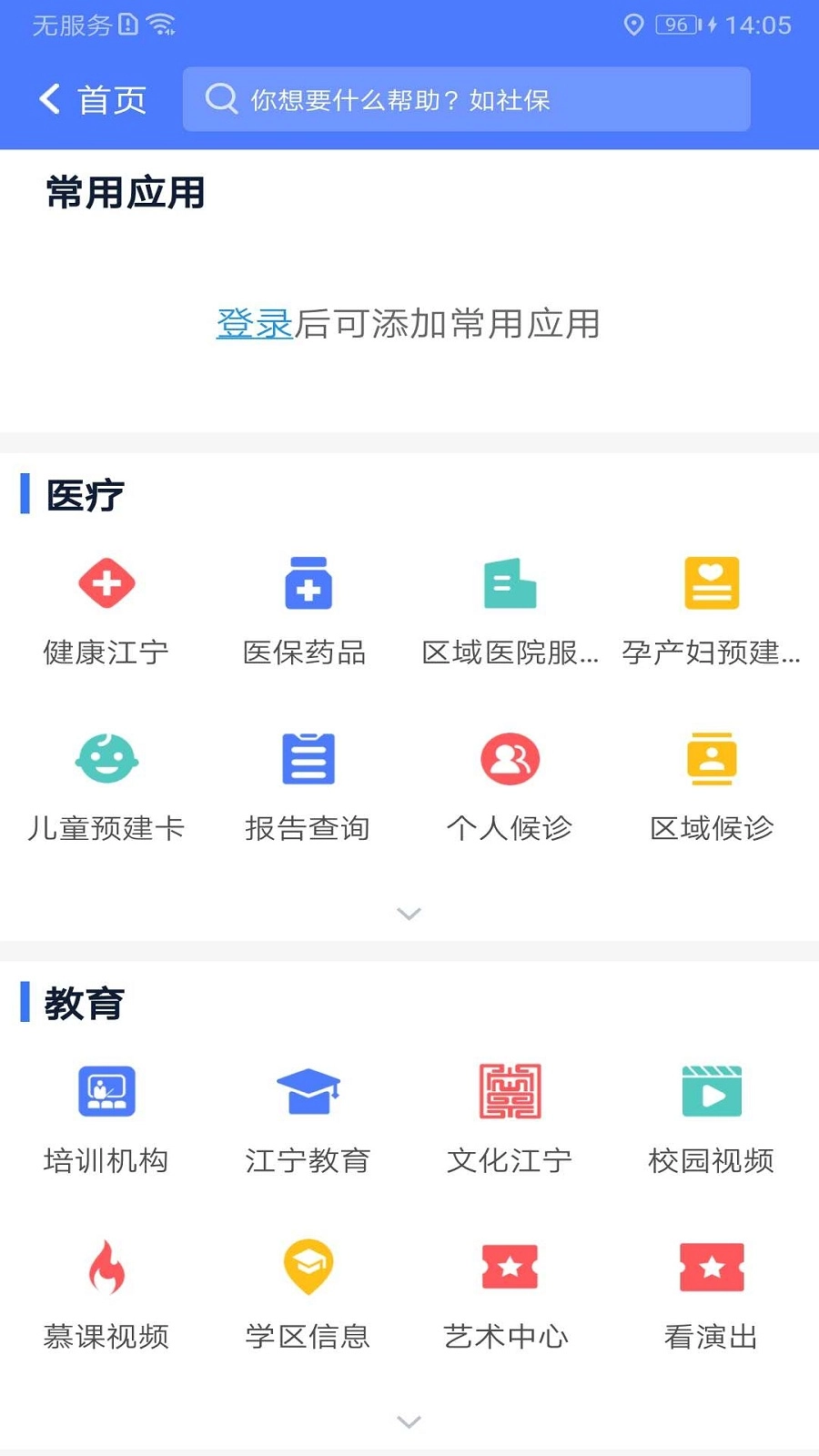Tap the 区域候诊 icon
819x1456 pixels.
click(713, 783)
